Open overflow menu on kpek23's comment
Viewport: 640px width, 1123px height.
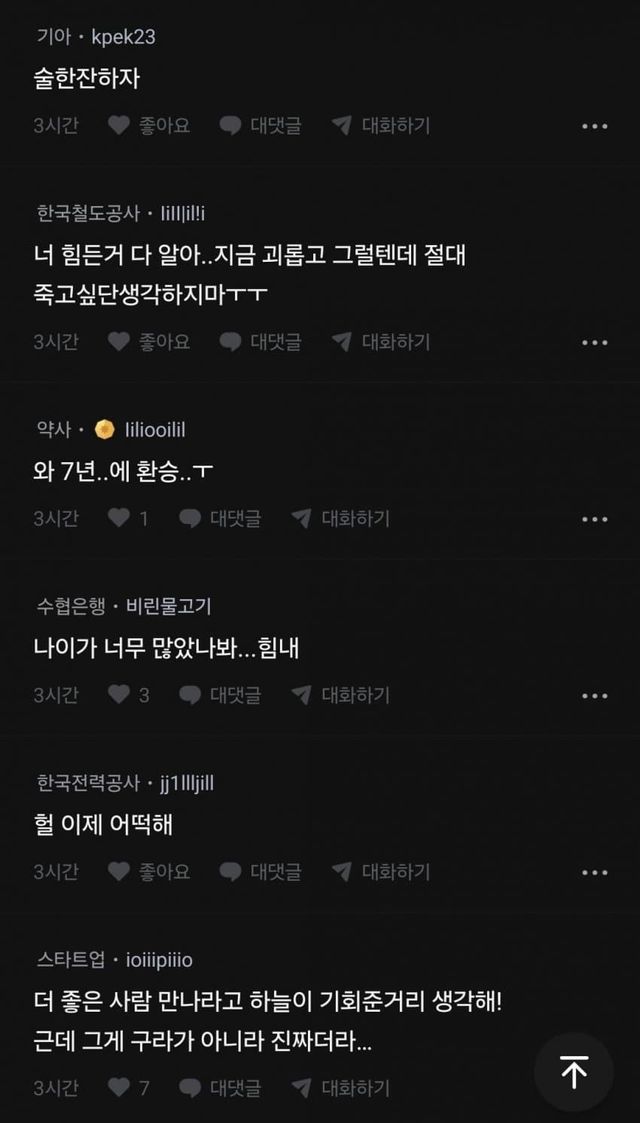tap(594, 126)
